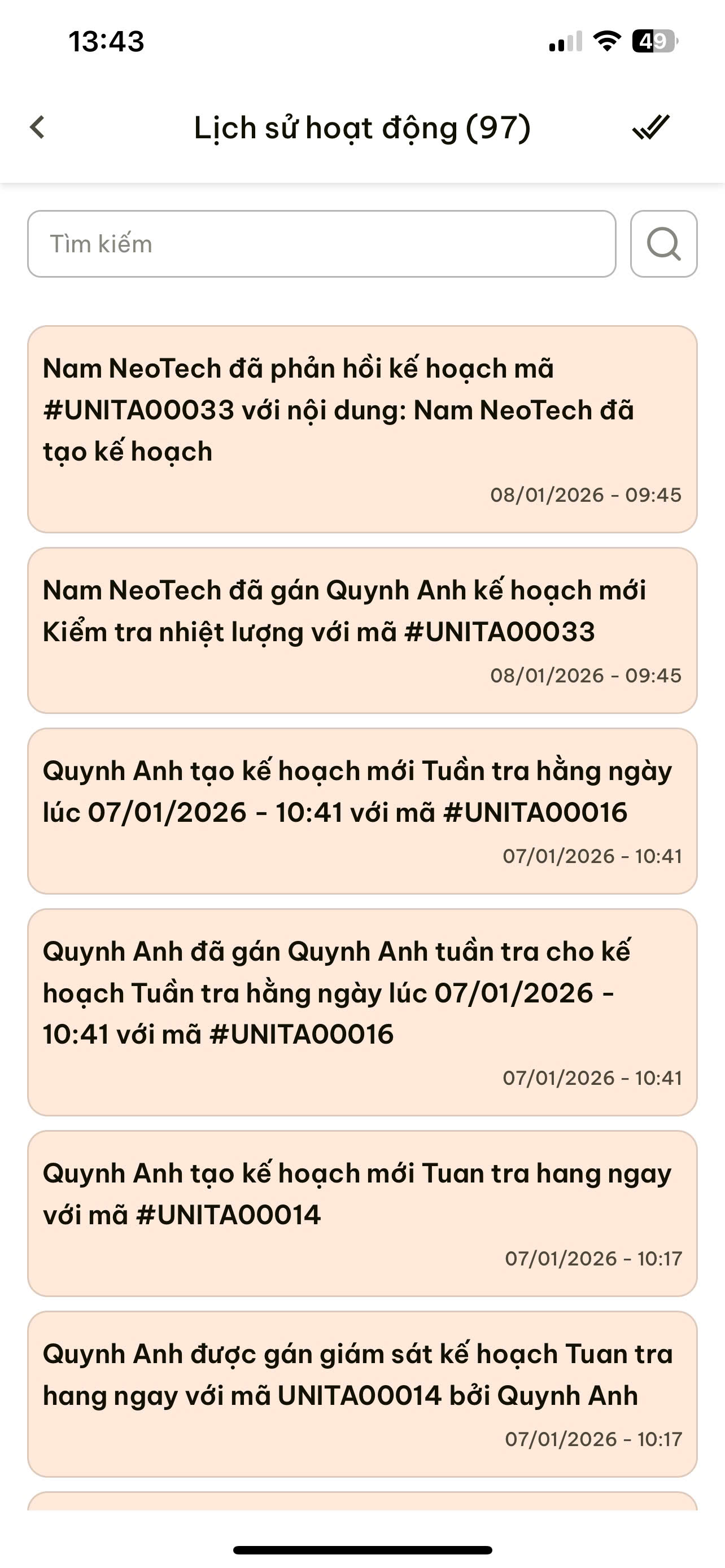The image size is (725, 1568).
Task: Open the được gán giám sát UNITA00014 entry
Action: tap(362, 1394)
